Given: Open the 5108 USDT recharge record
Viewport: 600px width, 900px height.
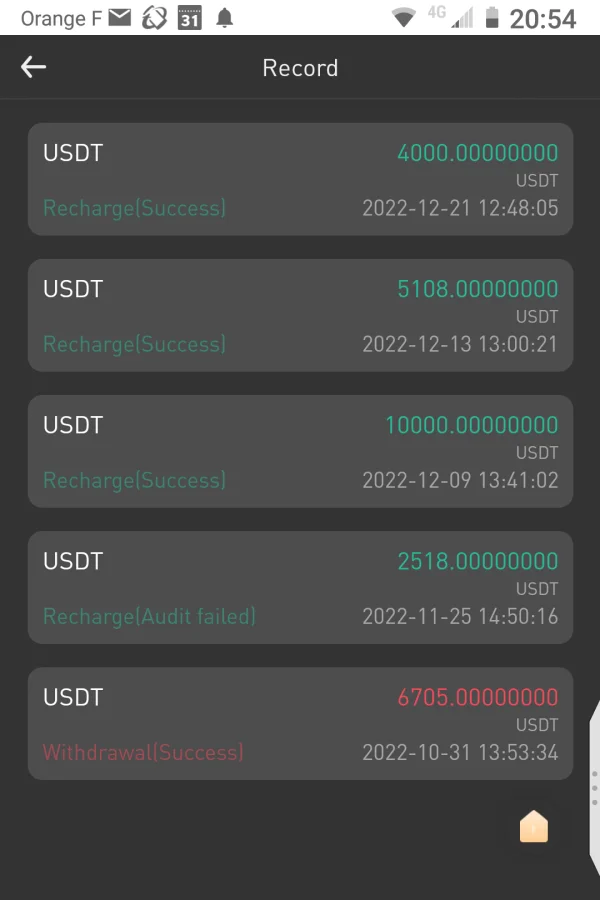Looking at the screenshot, I should (300, 316).
